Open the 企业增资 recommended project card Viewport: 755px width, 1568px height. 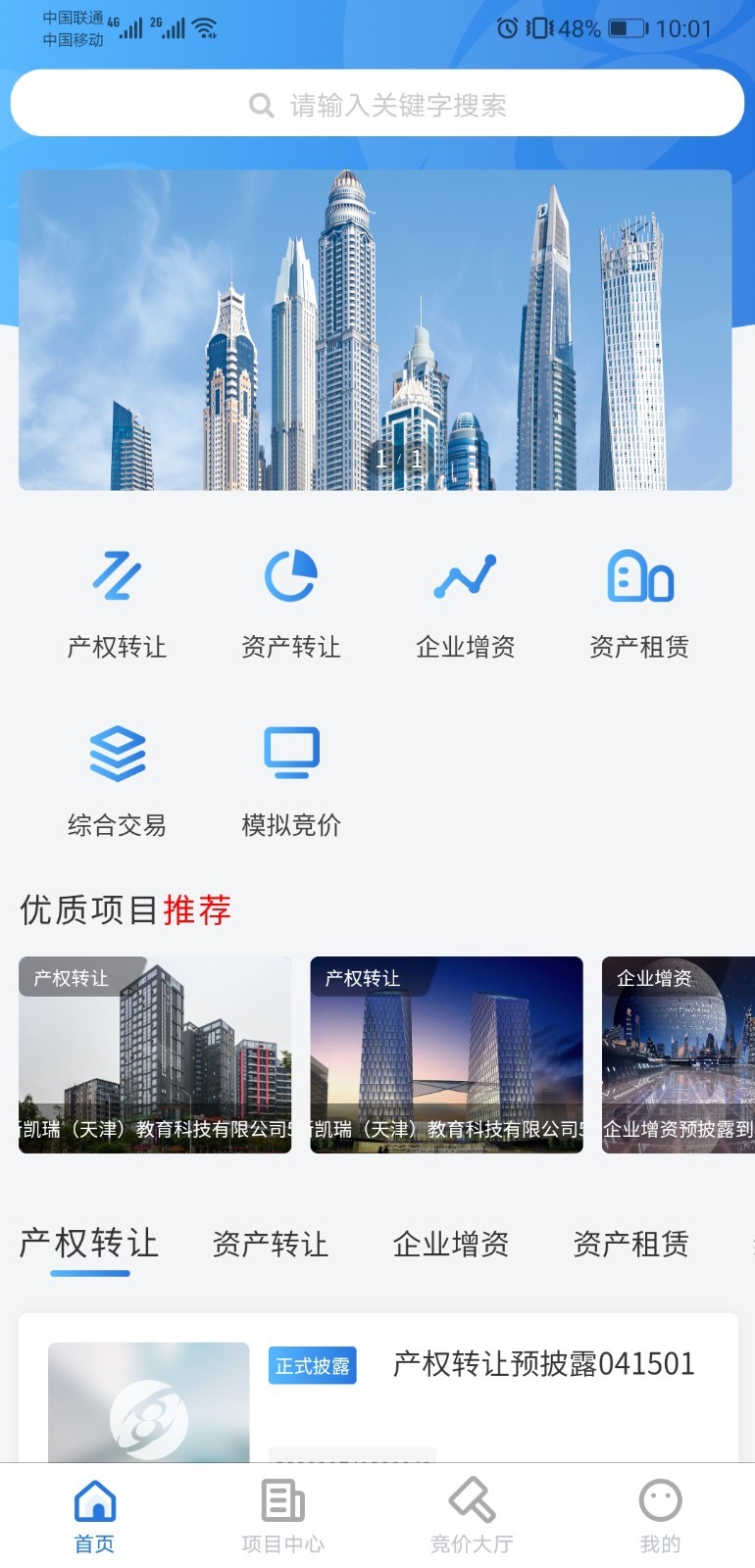[x=679, y=1055]
